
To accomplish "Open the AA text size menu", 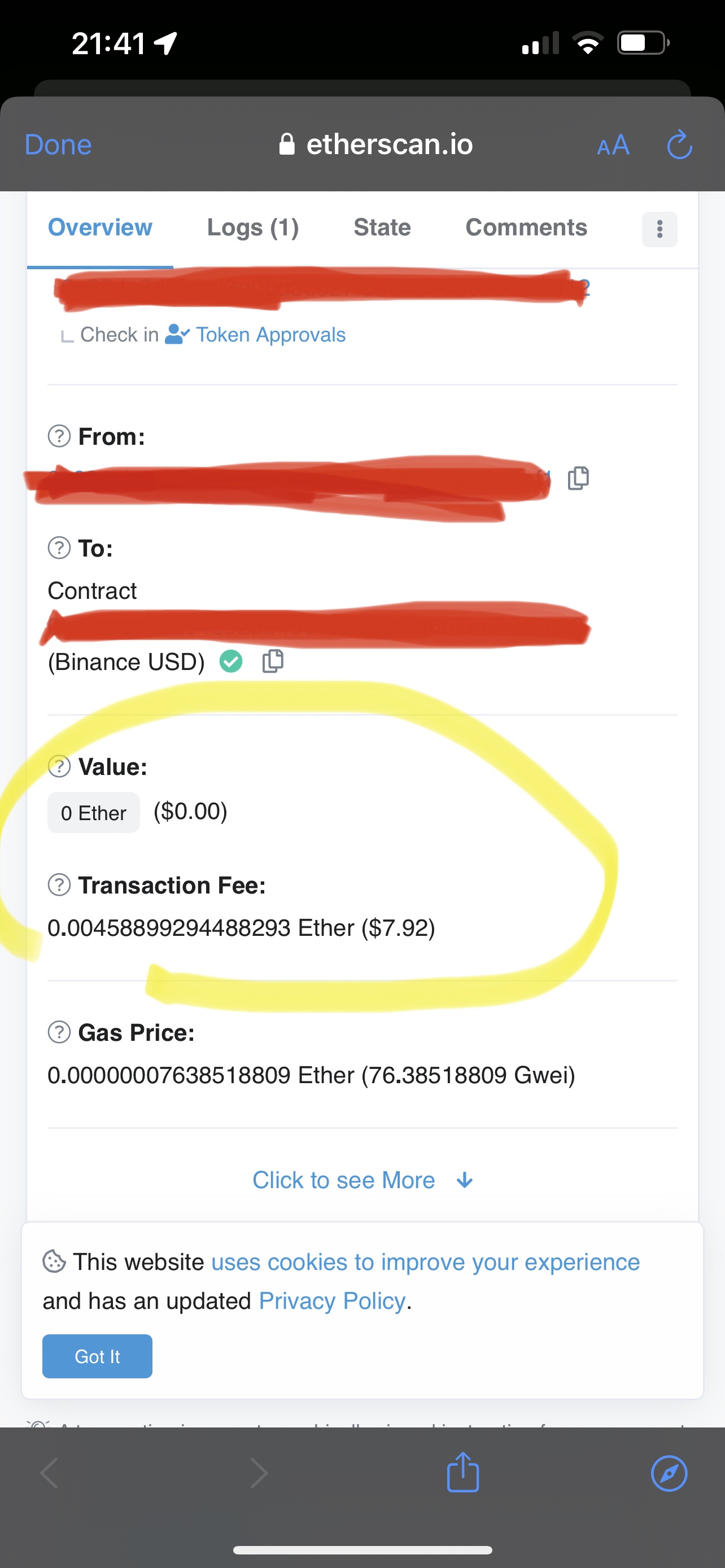I will click(613, 146).
